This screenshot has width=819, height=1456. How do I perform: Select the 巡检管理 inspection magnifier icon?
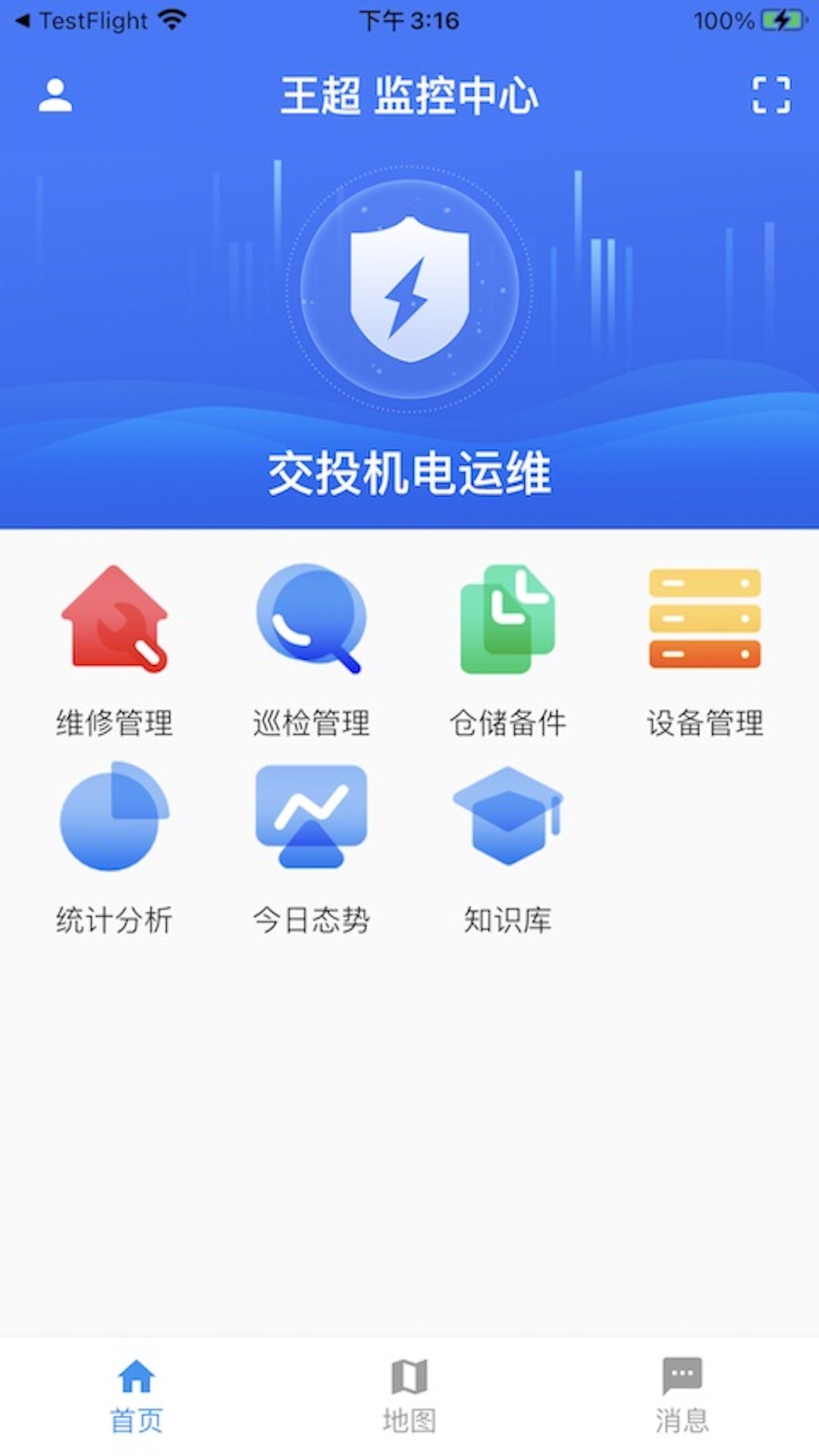(311, 622)
